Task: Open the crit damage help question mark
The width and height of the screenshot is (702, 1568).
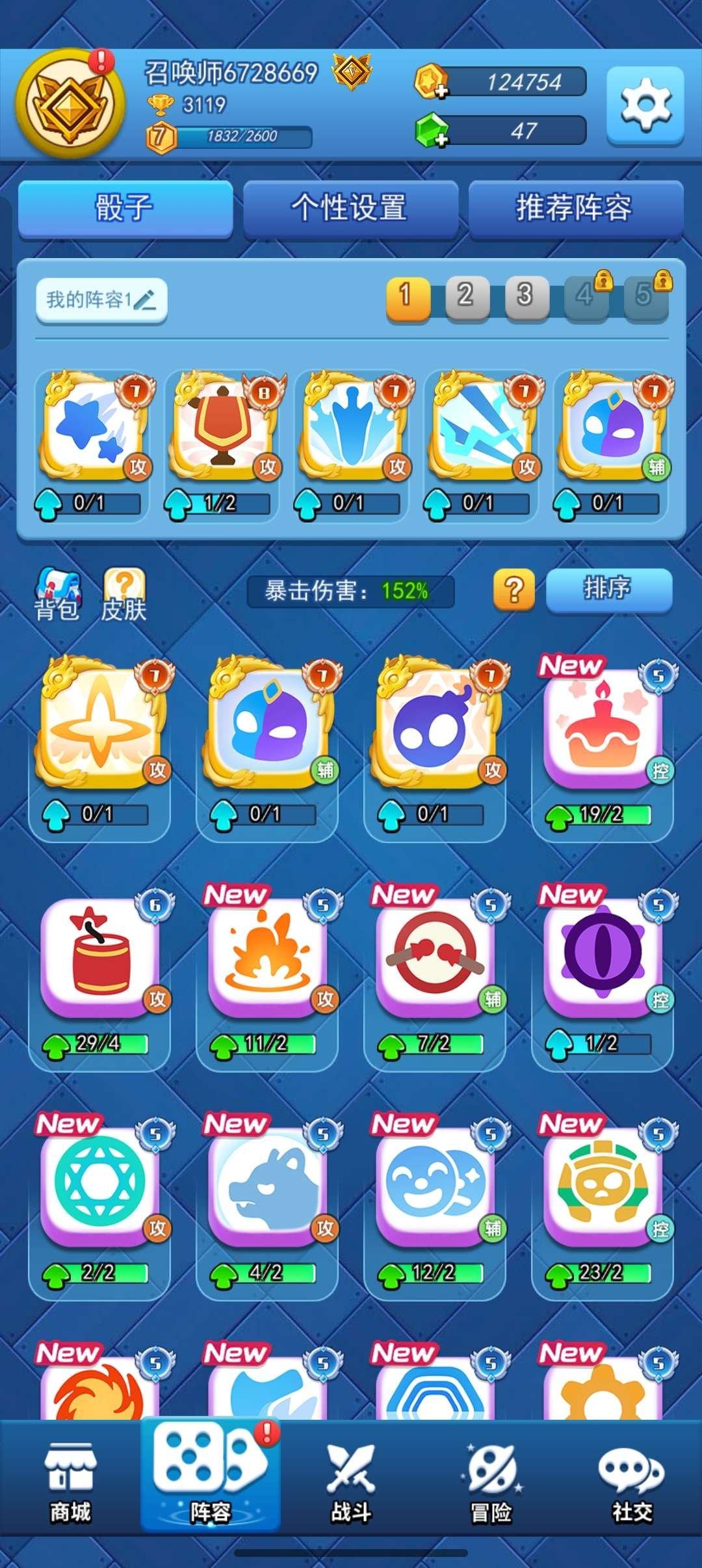Action: tap(513, 590)
